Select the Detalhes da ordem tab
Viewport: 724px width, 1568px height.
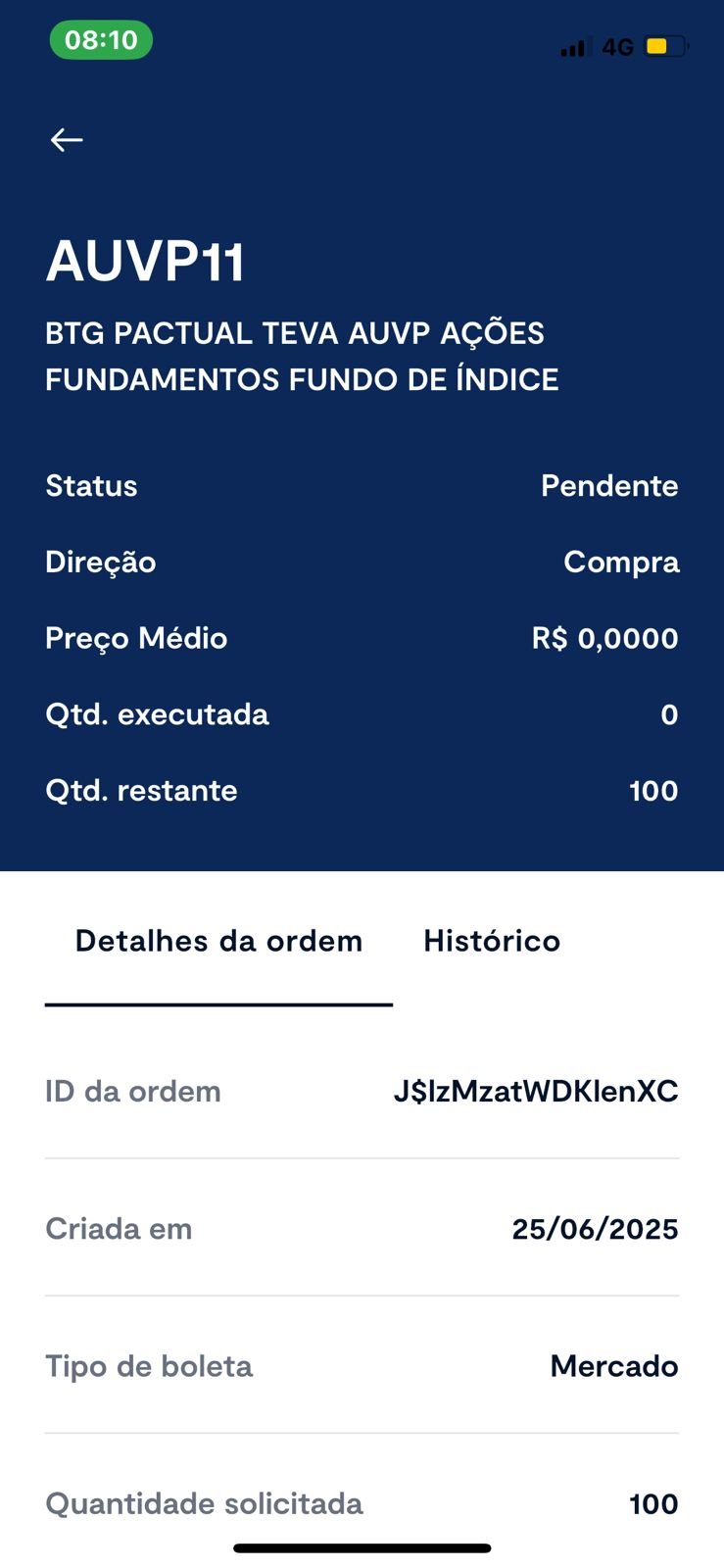point(218,941)
